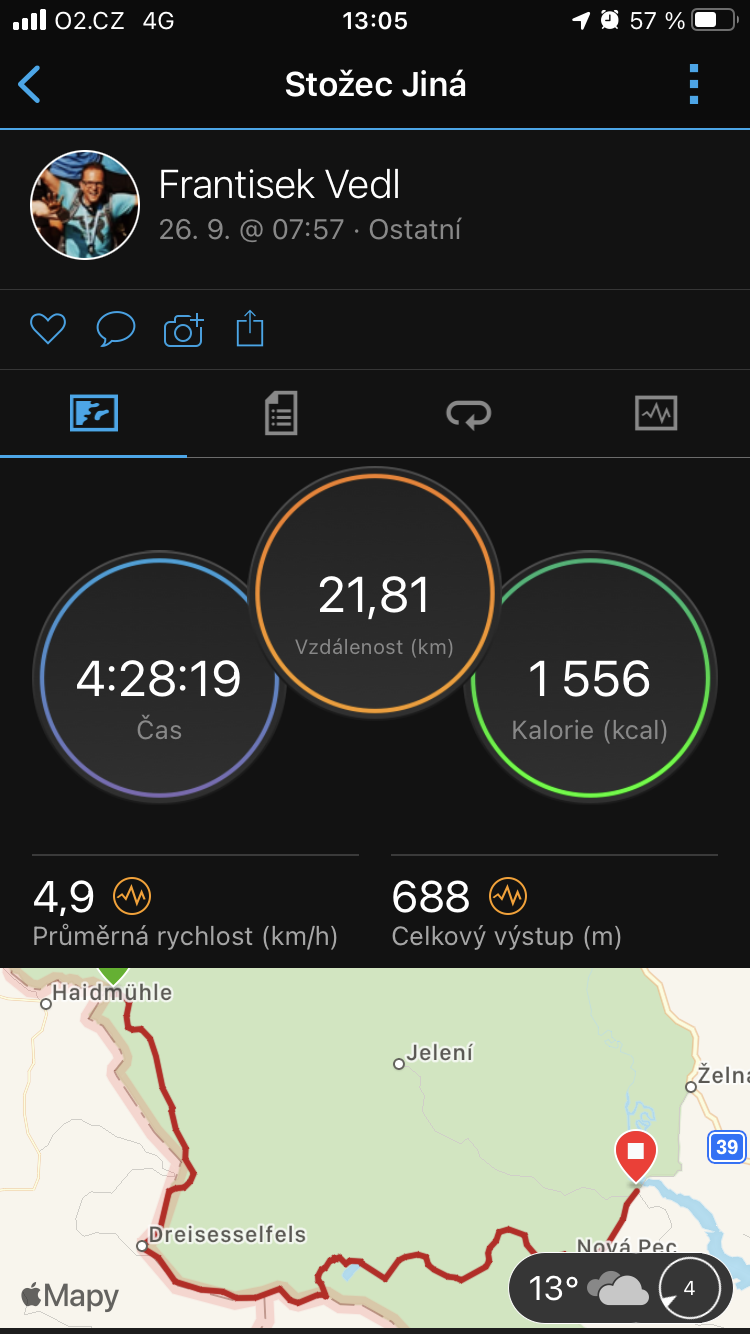
Task: Open the three-dot overflow menu
Action: (x=694, y=85)
